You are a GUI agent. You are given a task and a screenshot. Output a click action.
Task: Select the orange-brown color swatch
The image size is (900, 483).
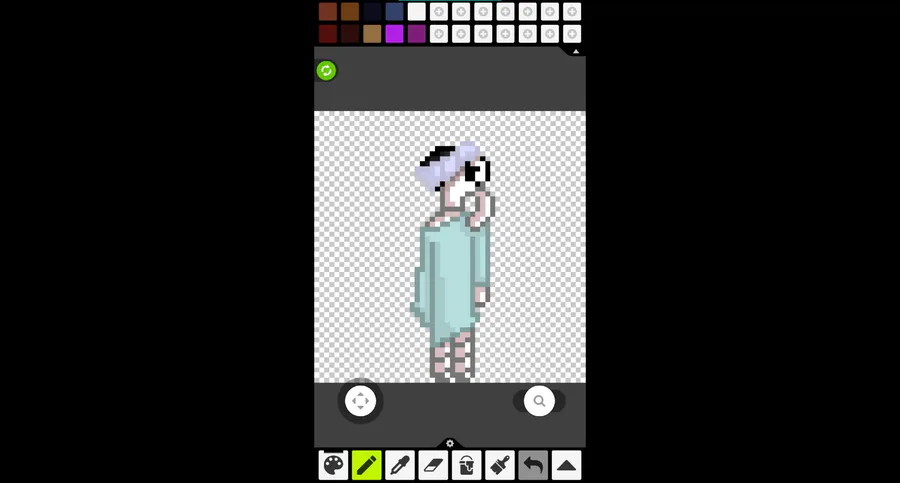click(350, 12)
